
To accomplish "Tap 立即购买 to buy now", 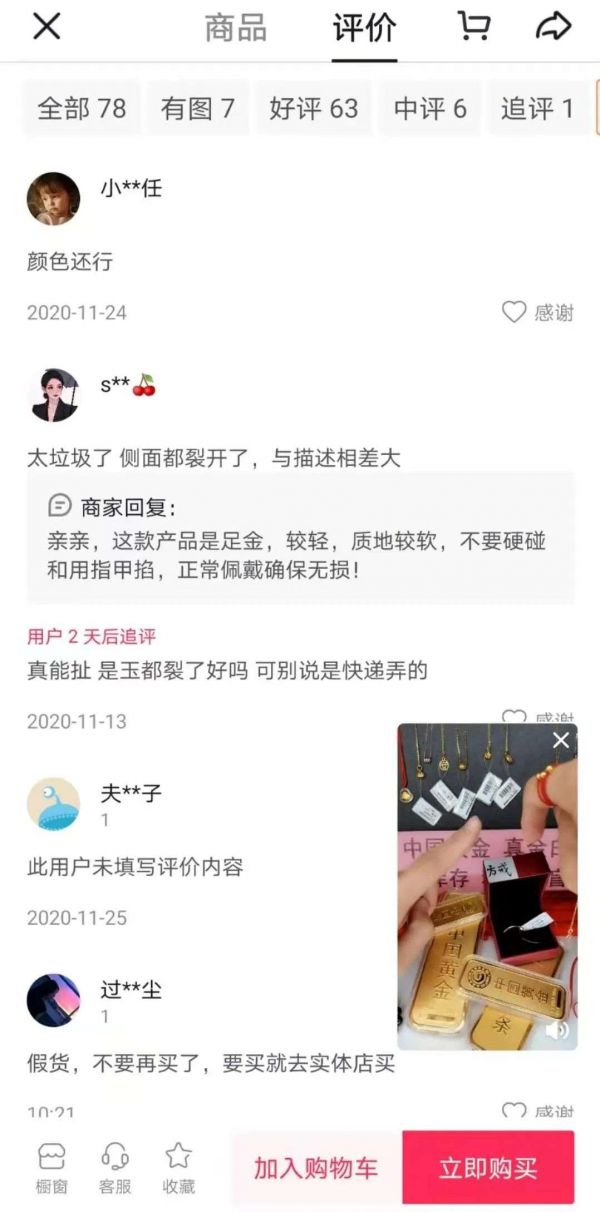I will pos(488,1168).
